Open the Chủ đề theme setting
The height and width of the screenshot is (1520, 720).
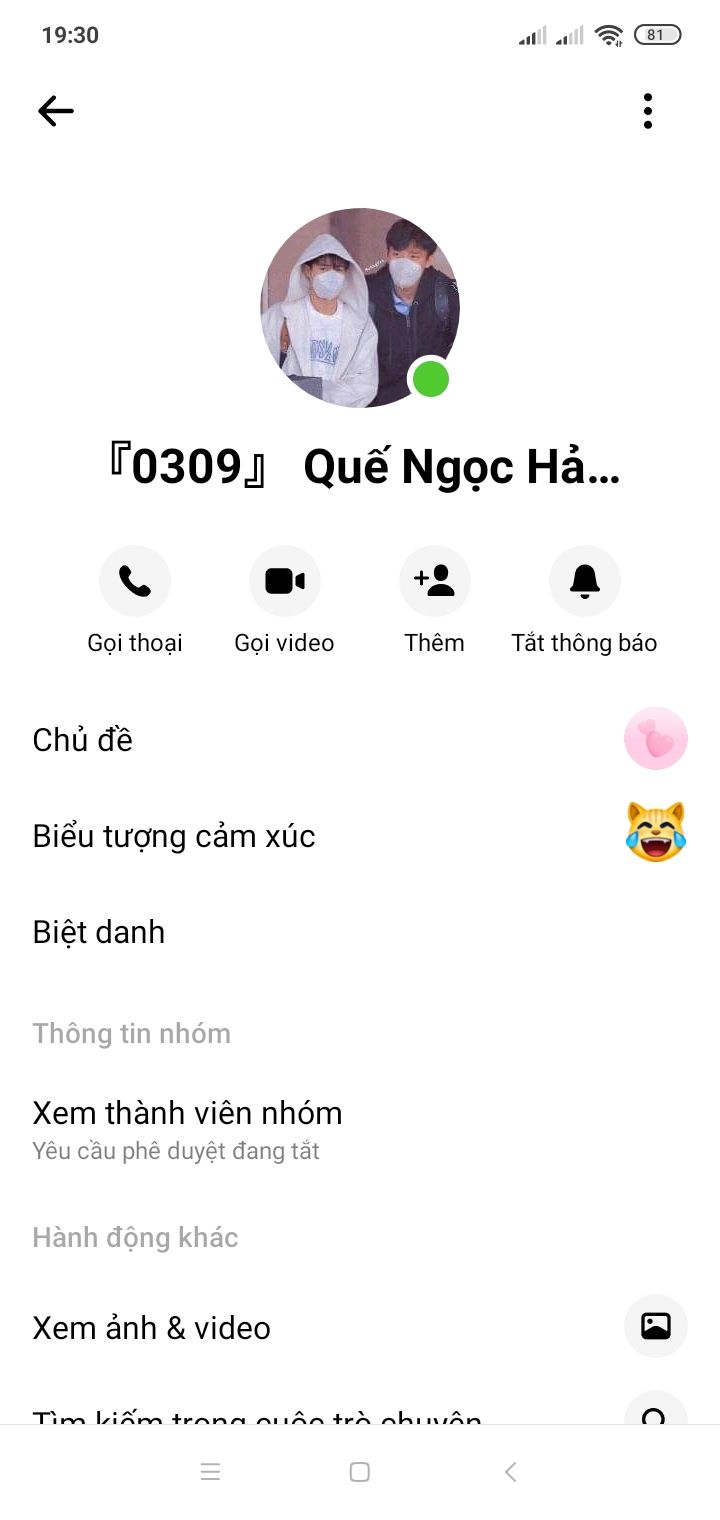[360, 740]
